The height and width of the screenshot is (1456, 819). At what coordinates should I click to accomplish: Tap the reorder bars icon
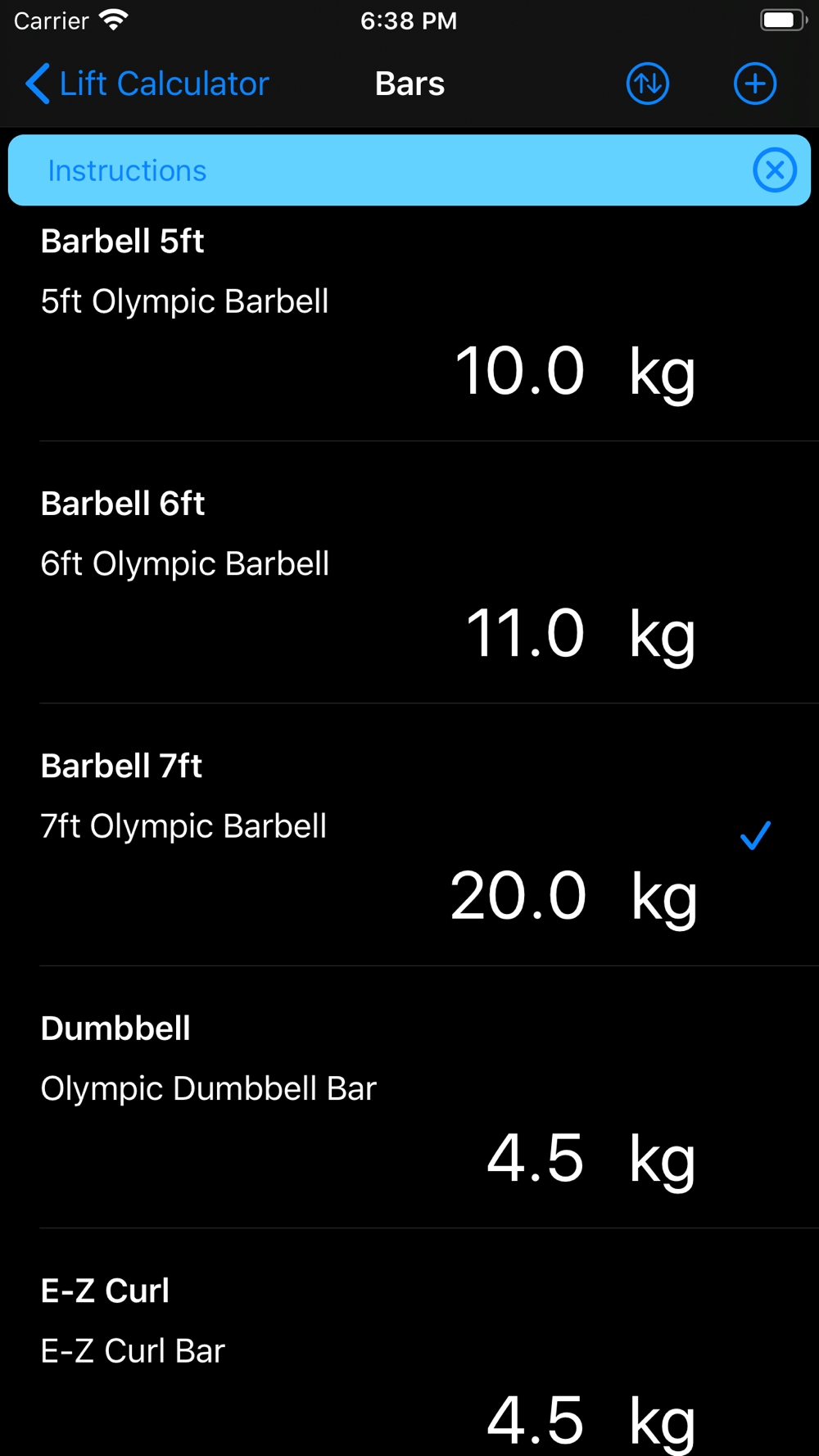pyautogui.click(x=648, y=84)
